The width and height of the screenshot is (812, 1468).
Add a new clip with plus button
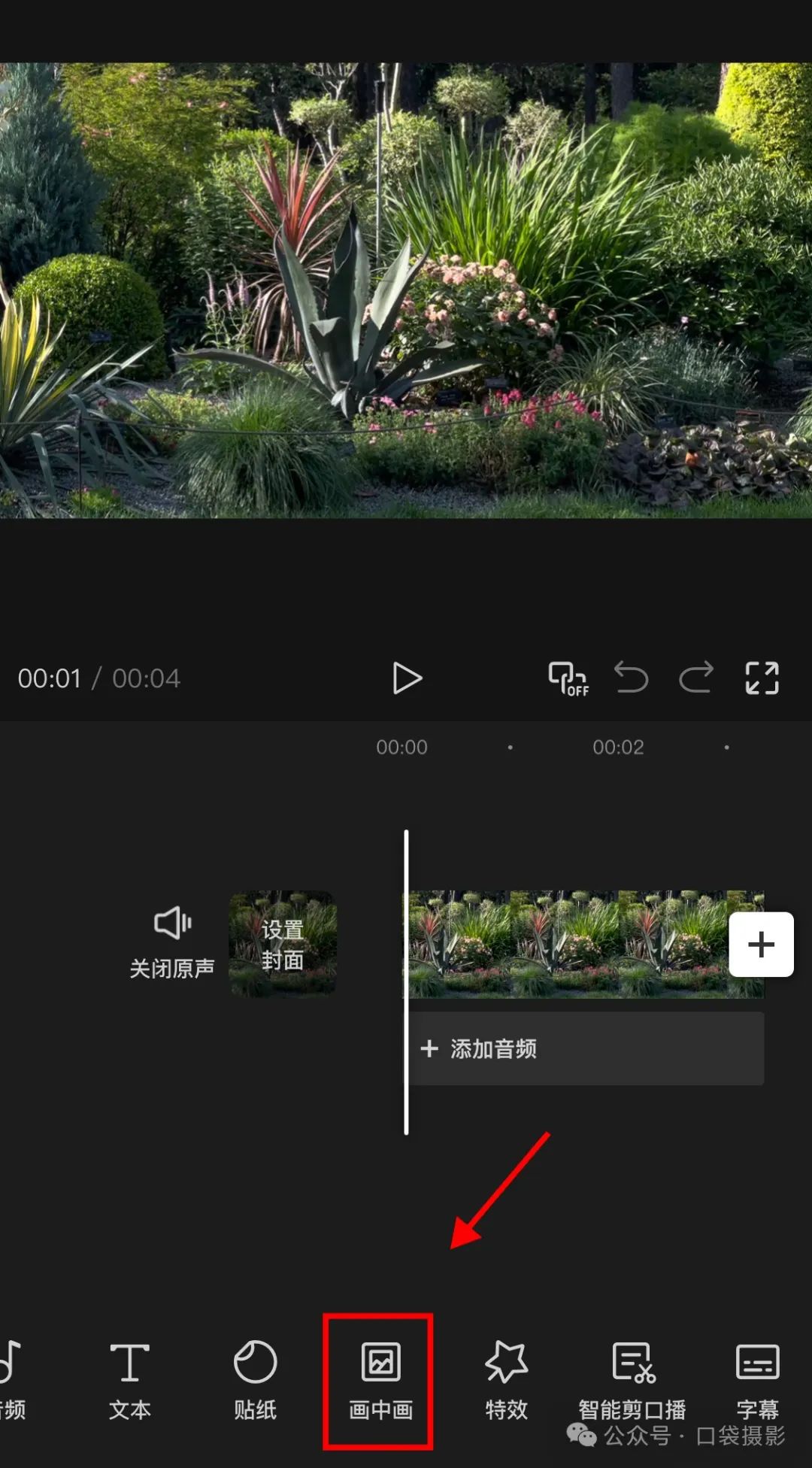pos(761,945)
